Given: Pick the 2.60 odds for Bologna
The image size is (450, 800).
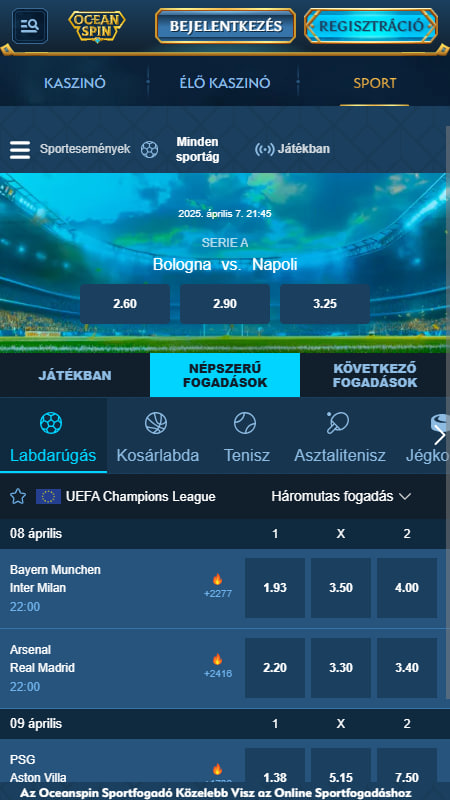Looking at the screenshot, I should click(125, 304).
